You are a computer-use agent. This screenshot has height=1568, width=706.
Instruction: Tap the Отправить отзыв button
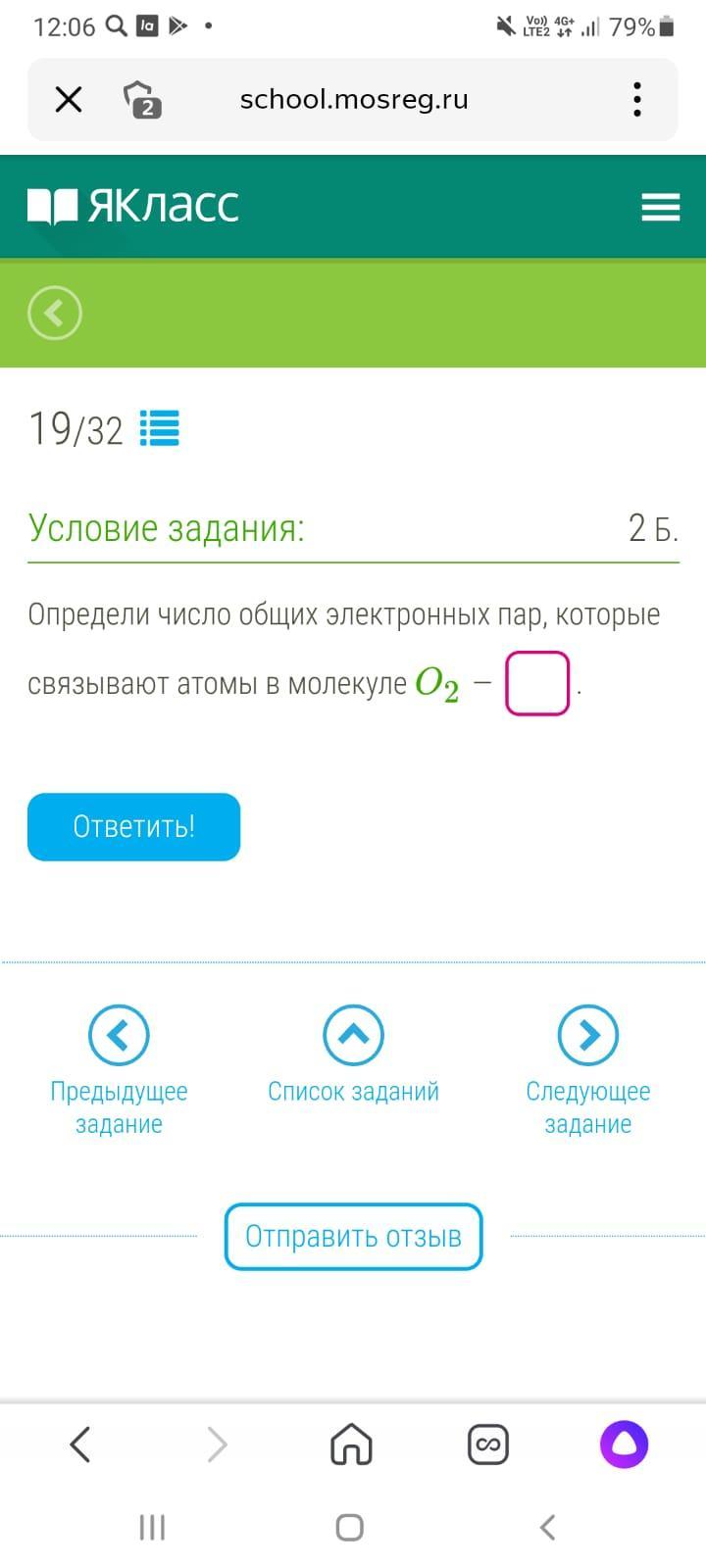coord(353,1236)
